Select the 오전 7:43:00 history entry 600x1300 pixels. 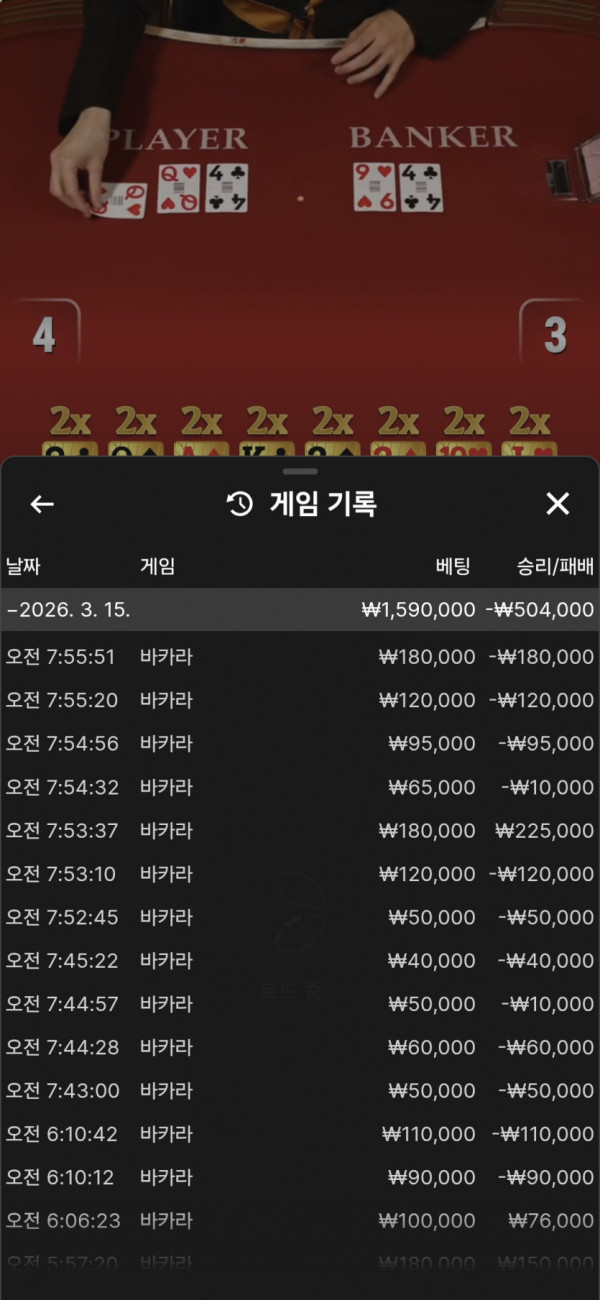tap(300, 1091)
